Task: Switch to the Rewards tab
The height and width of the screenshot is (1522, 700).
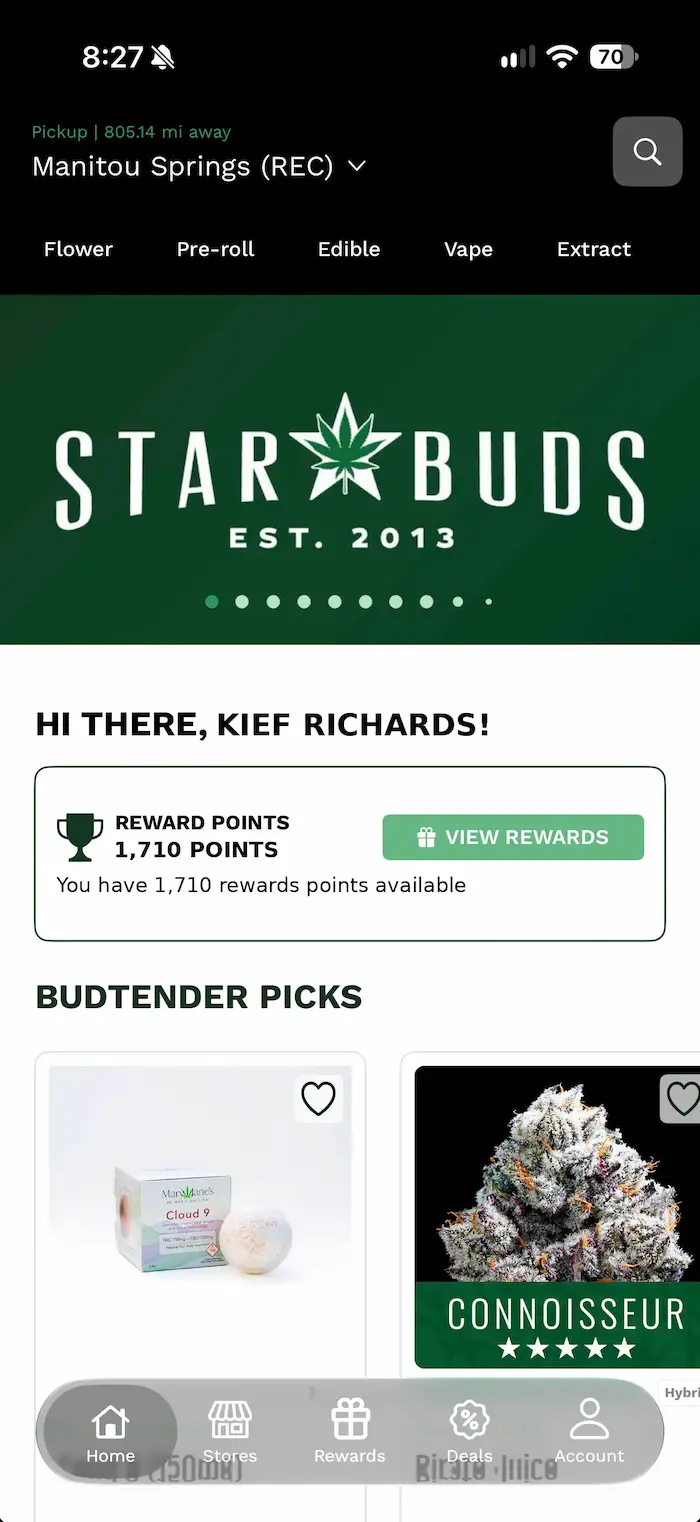Action: pyautogui.click(x=350, y=1433)
